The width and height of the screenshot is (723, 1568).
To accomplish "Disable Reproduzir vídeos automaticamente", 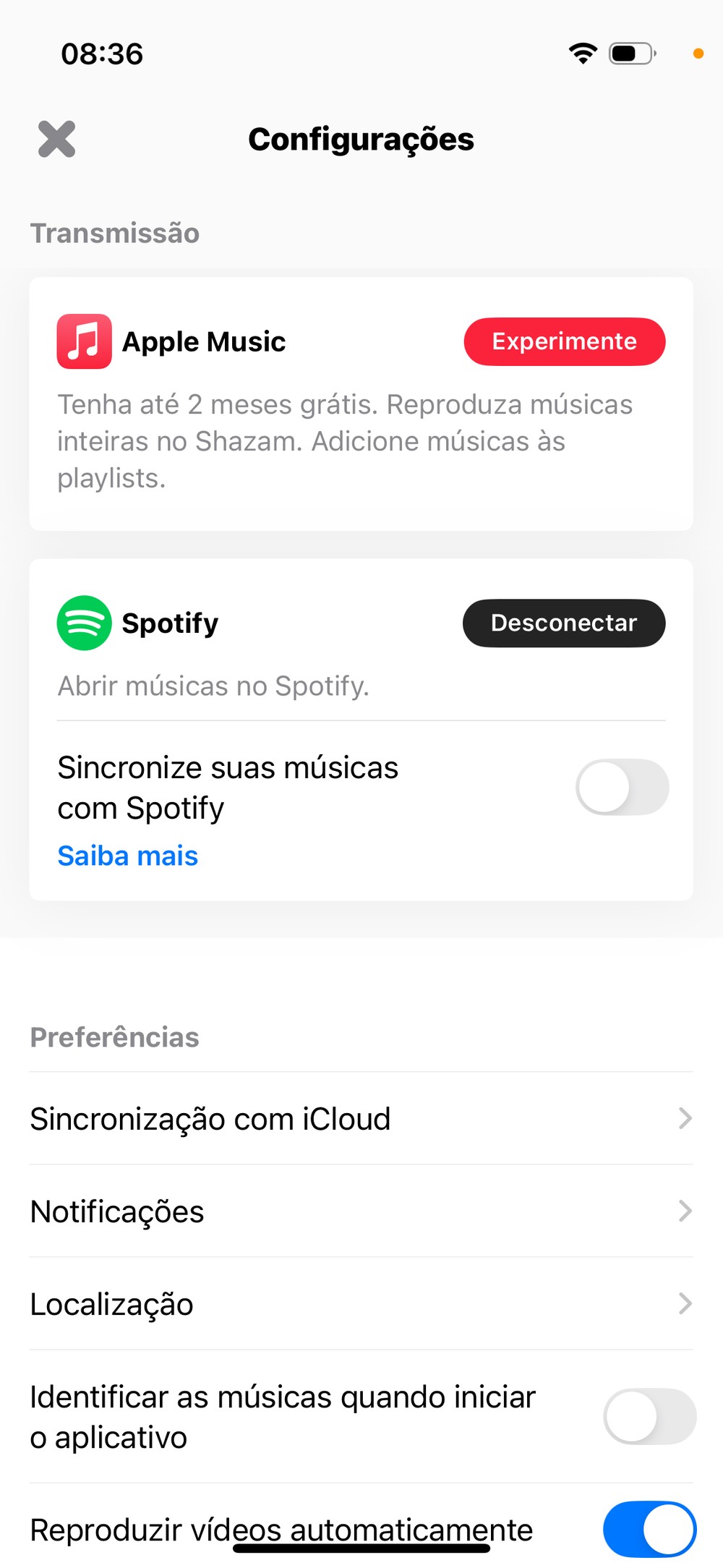I will tap(649, 1529).
